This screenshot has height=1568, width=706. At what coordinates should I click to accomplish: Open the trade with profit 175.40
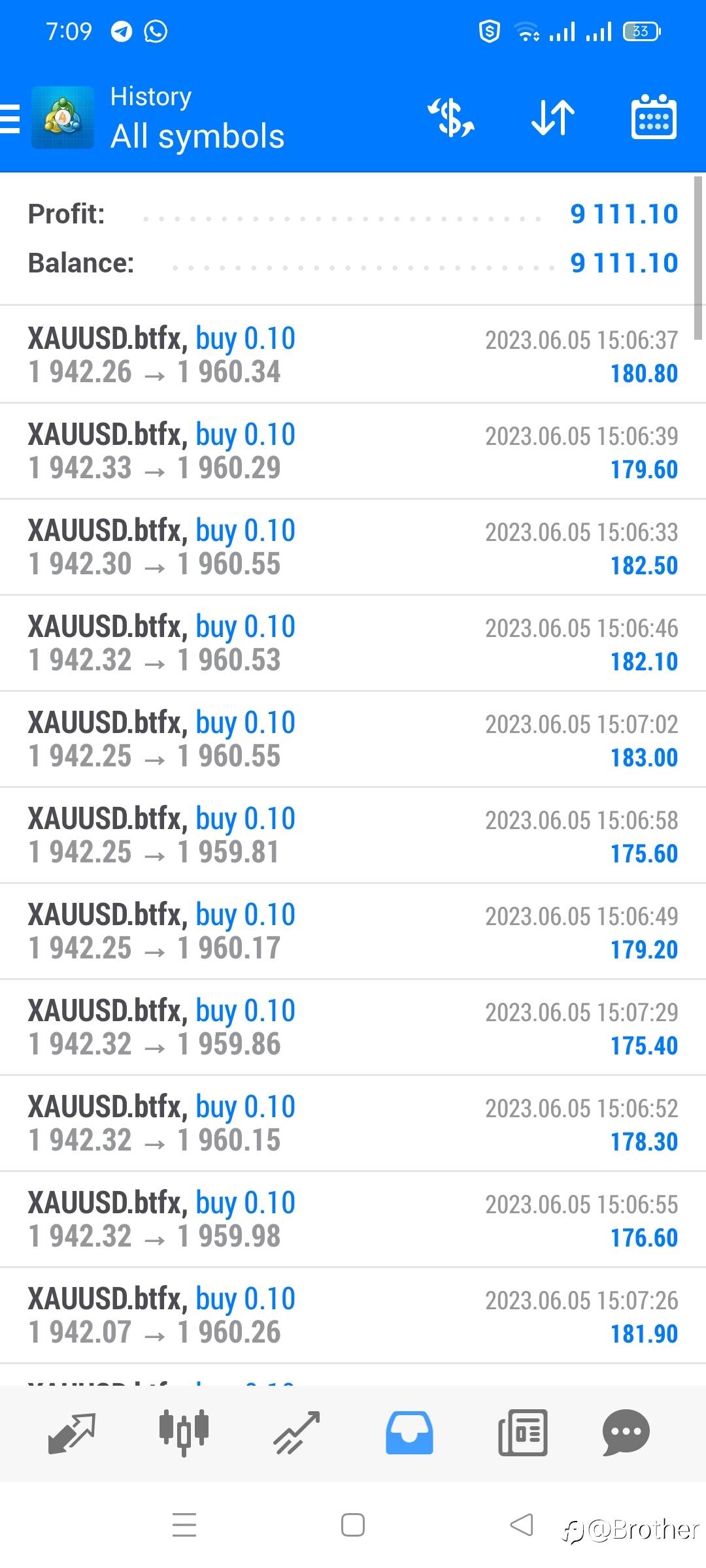(353, 1027)
